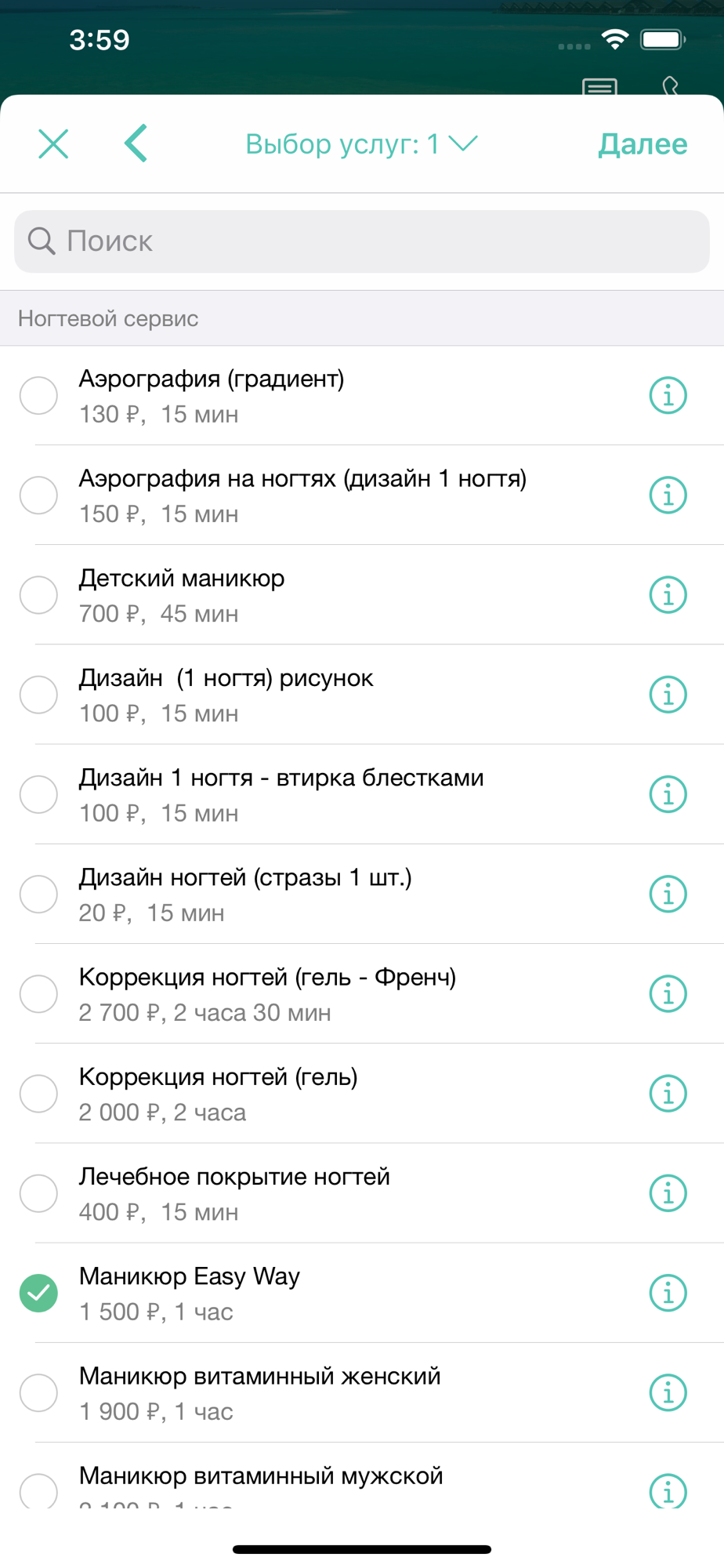
Task: Show info for 'Дизайн (1 ногтя) рисунок'
Action: coord(668,695)
